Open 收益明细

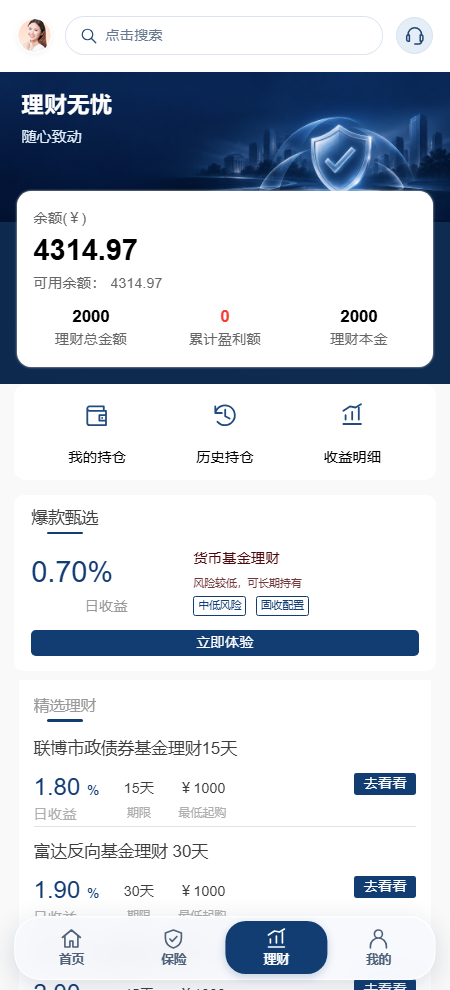pyautogui.click(x=352, y=434)
